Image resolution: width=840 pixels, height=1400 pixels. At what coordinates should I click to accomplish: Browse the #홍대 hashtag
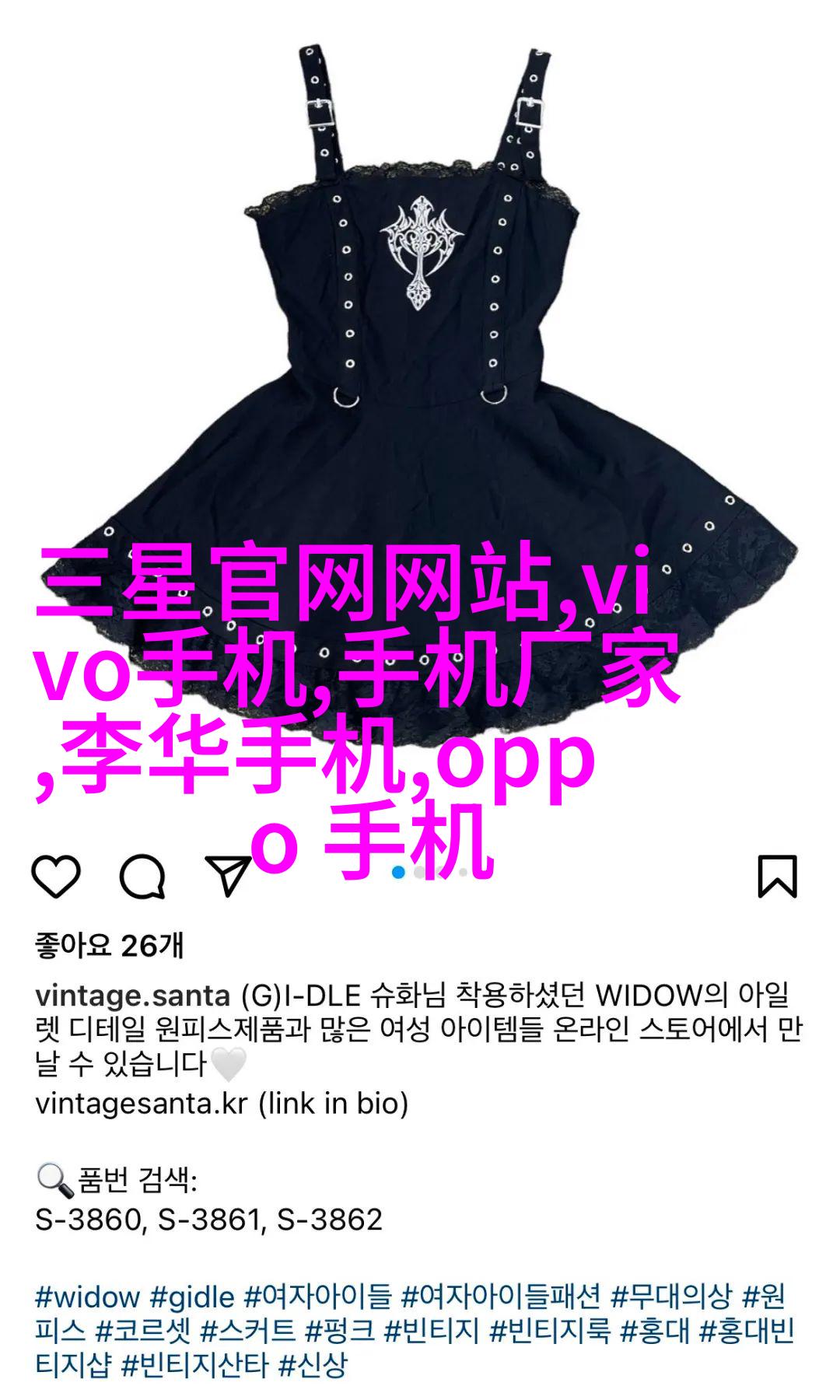coord(655,1332)
